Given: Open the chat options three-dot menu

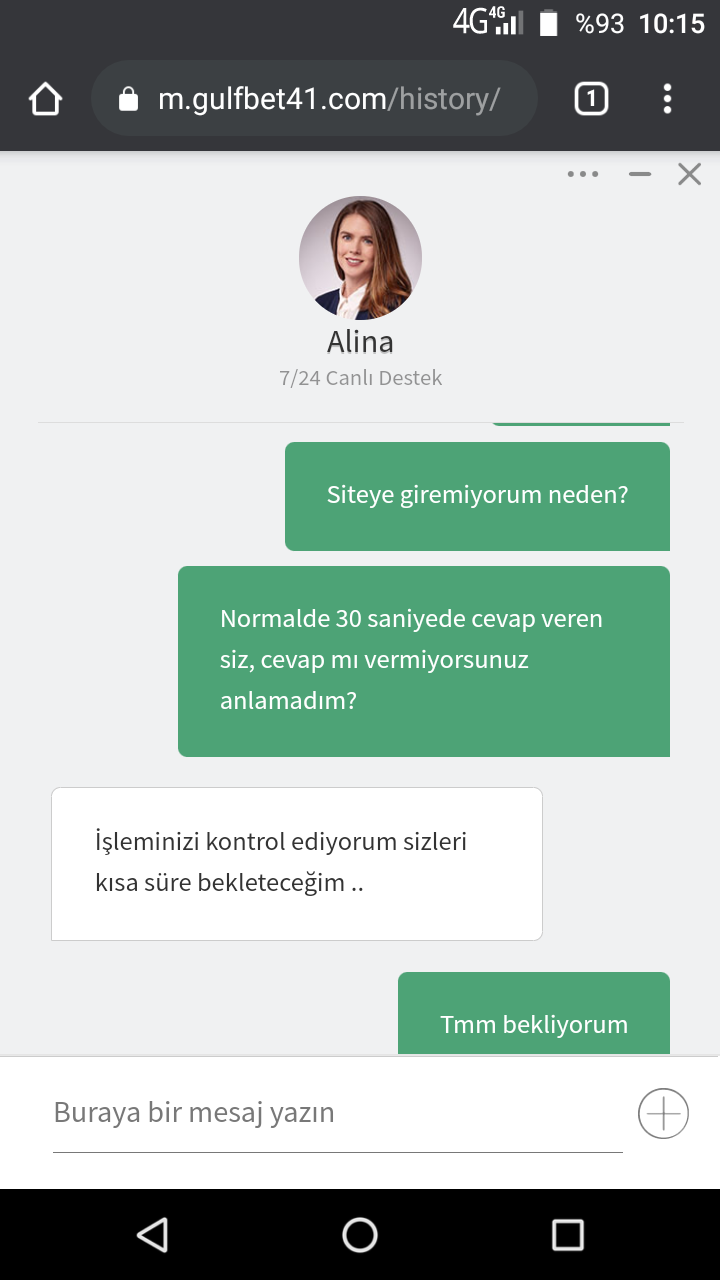Looking at the screenshot, I should pyautogui.click(x=583, y=174).
